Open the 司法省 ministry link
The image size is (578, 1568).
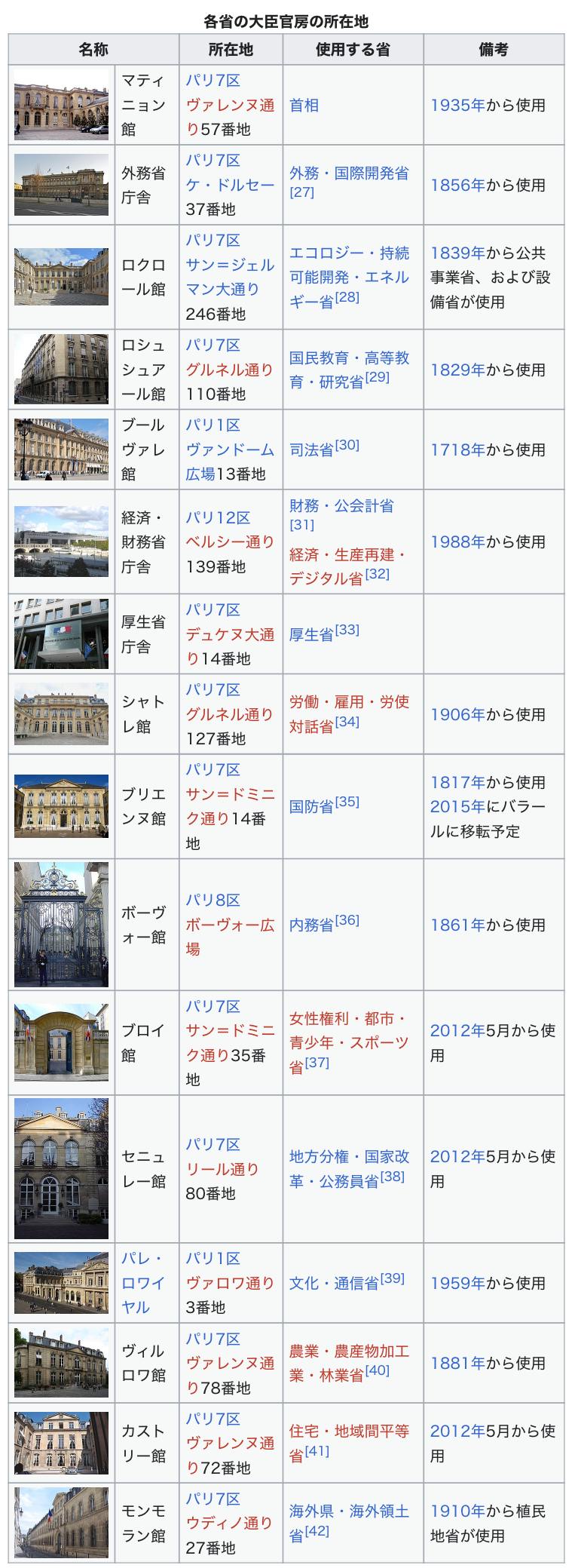311,450
